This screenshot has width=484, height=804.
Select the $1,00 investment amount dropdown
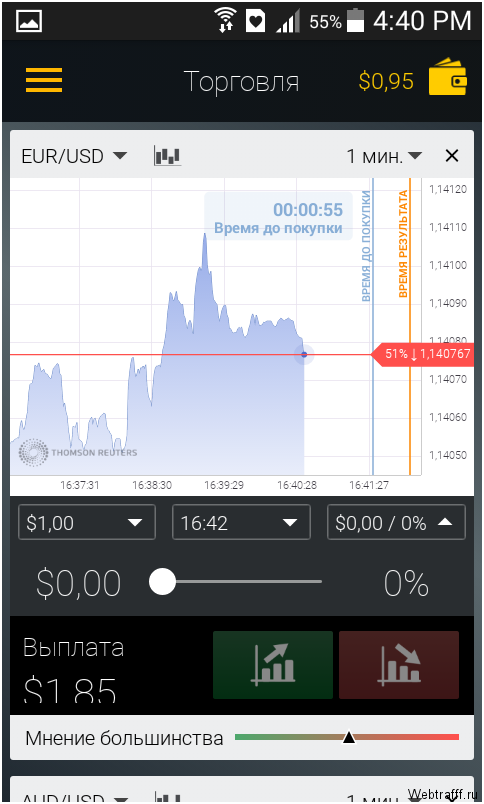coord(87,522)
